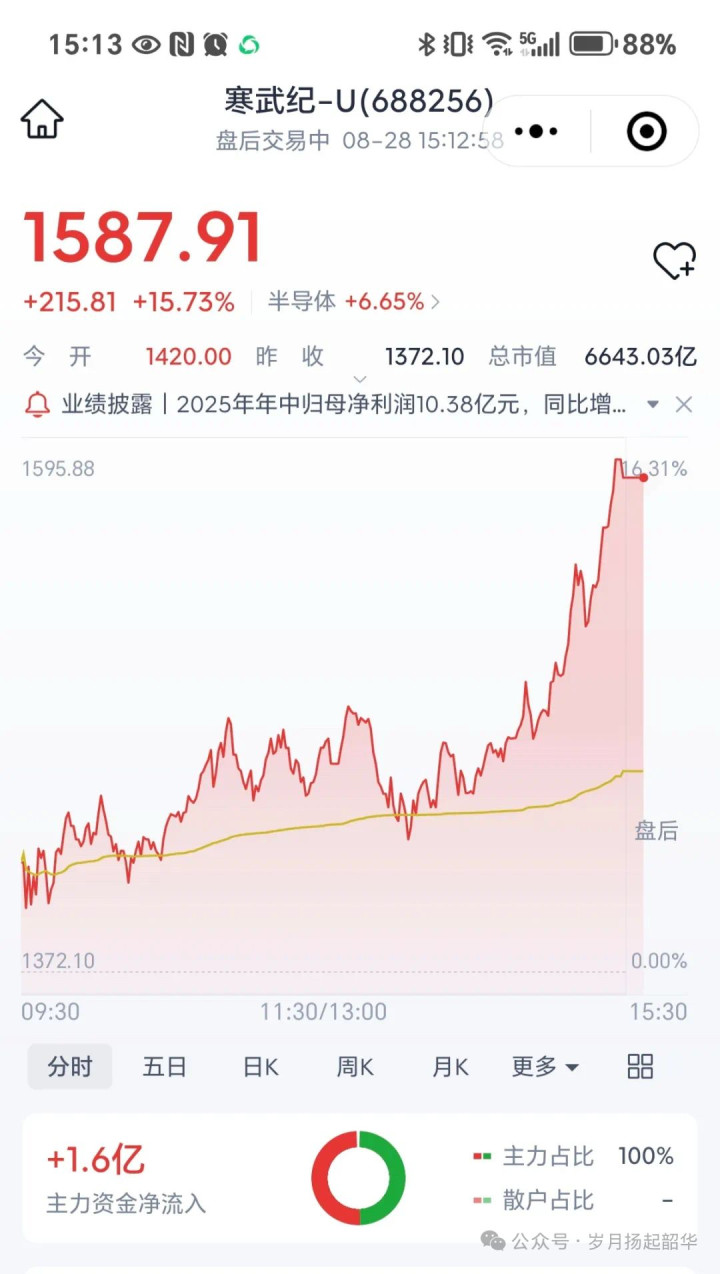The height and width of the screenshot is (1274, 720).
Task: Dismiss the 业绩披露 notice banner
Action: pos(684,405)
